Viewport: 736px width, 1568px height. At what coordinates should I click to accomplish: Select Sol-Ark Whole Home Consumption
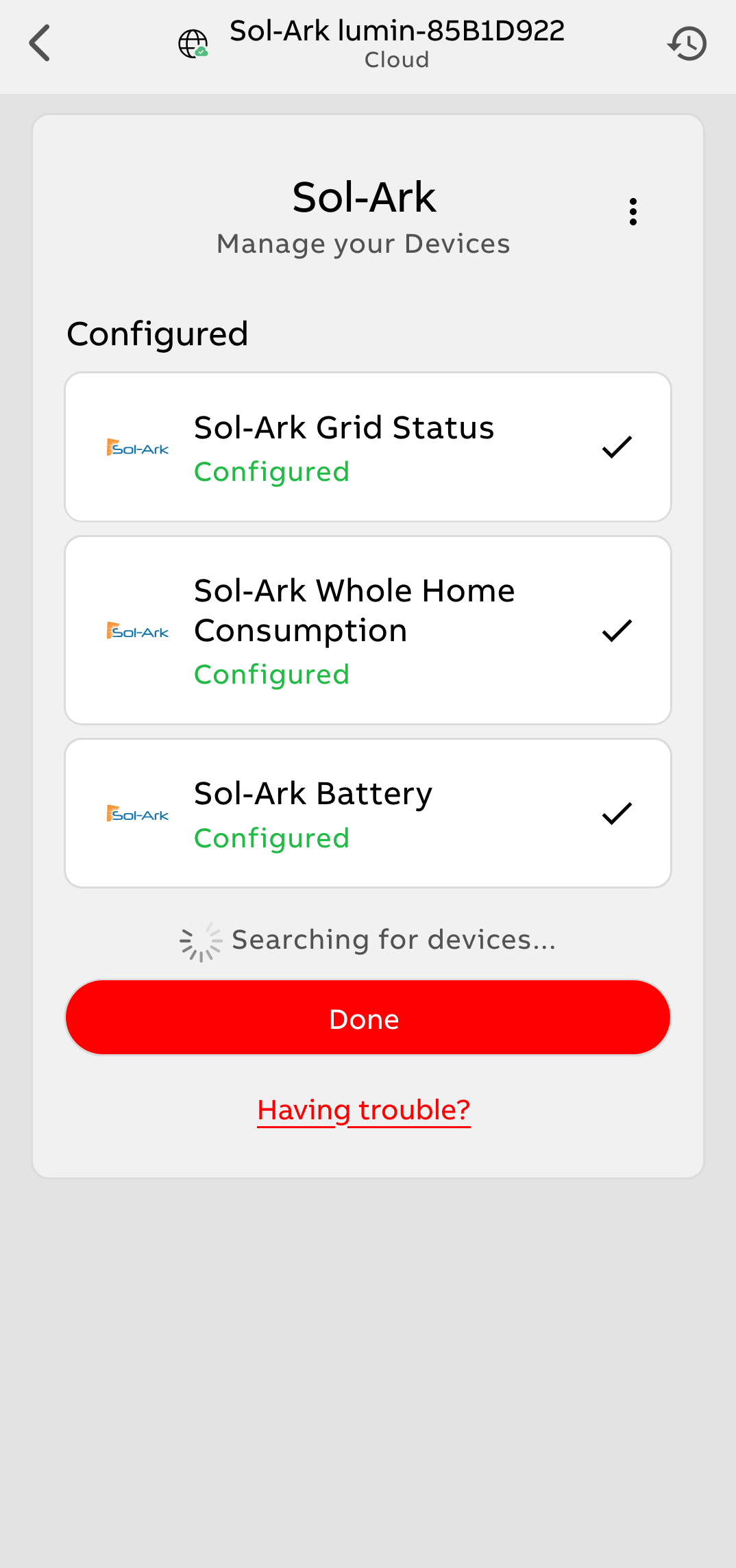tap(368, 630)
